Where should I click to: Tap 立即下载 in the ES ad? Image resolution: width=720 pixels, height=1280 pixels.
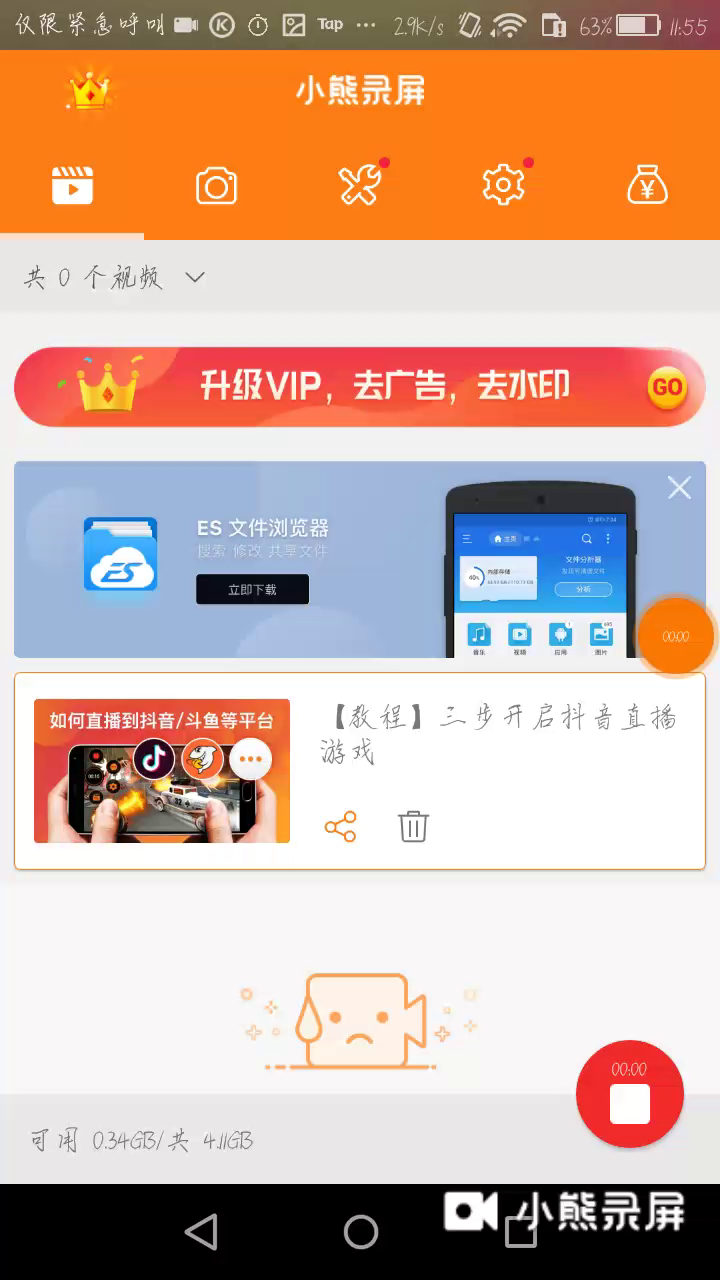pyautogui.click(x=252, y=590)
